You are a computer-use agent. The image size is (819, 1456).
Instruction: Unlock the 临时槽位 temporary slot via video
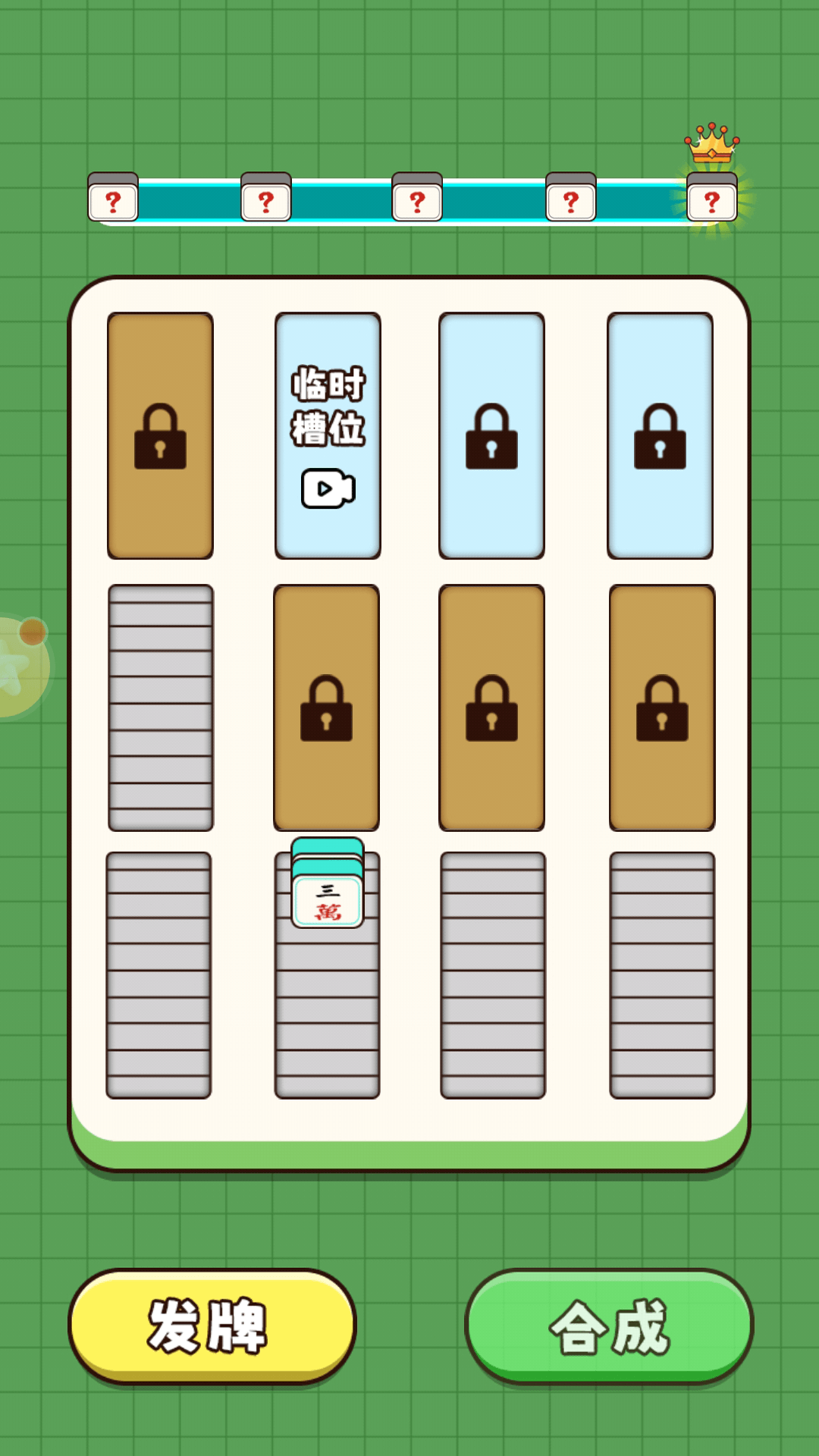(328, 436)
